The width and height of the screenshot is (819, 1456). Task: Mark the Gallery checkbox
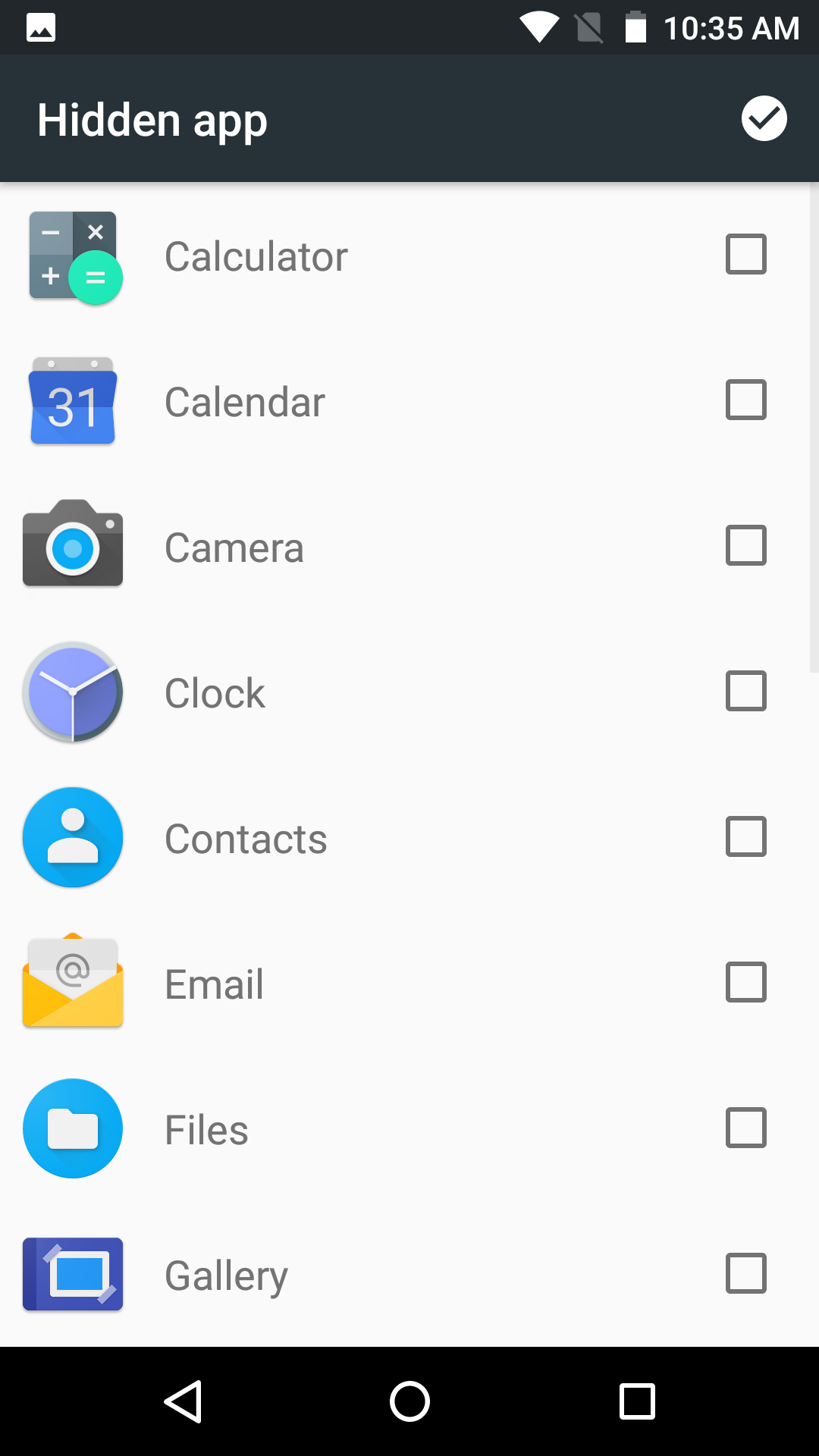[x=745, y=1273]
